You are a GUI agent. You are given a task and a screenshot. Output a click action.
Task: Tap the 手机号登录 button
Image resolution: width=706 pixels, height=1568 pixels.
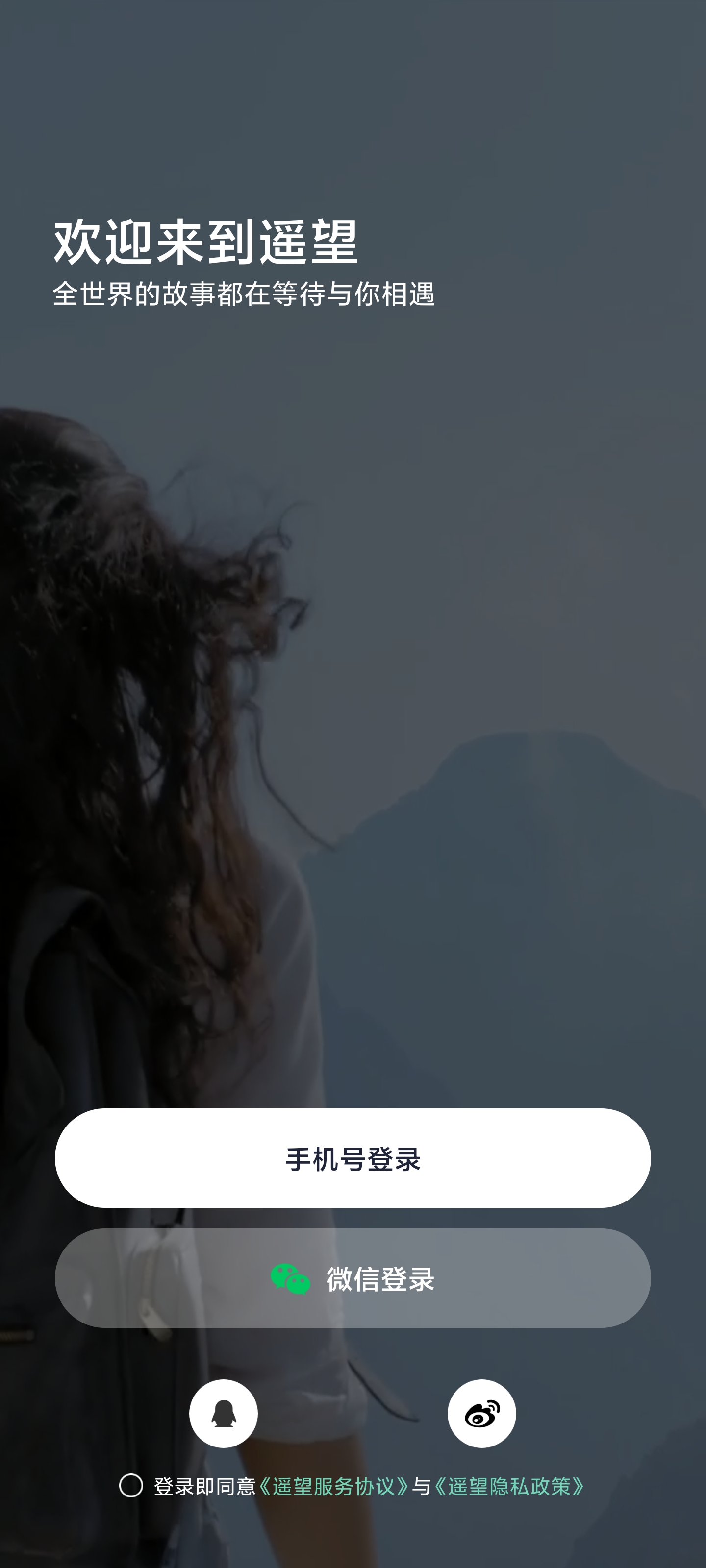pyautogui.click(x=353, y=1158)
